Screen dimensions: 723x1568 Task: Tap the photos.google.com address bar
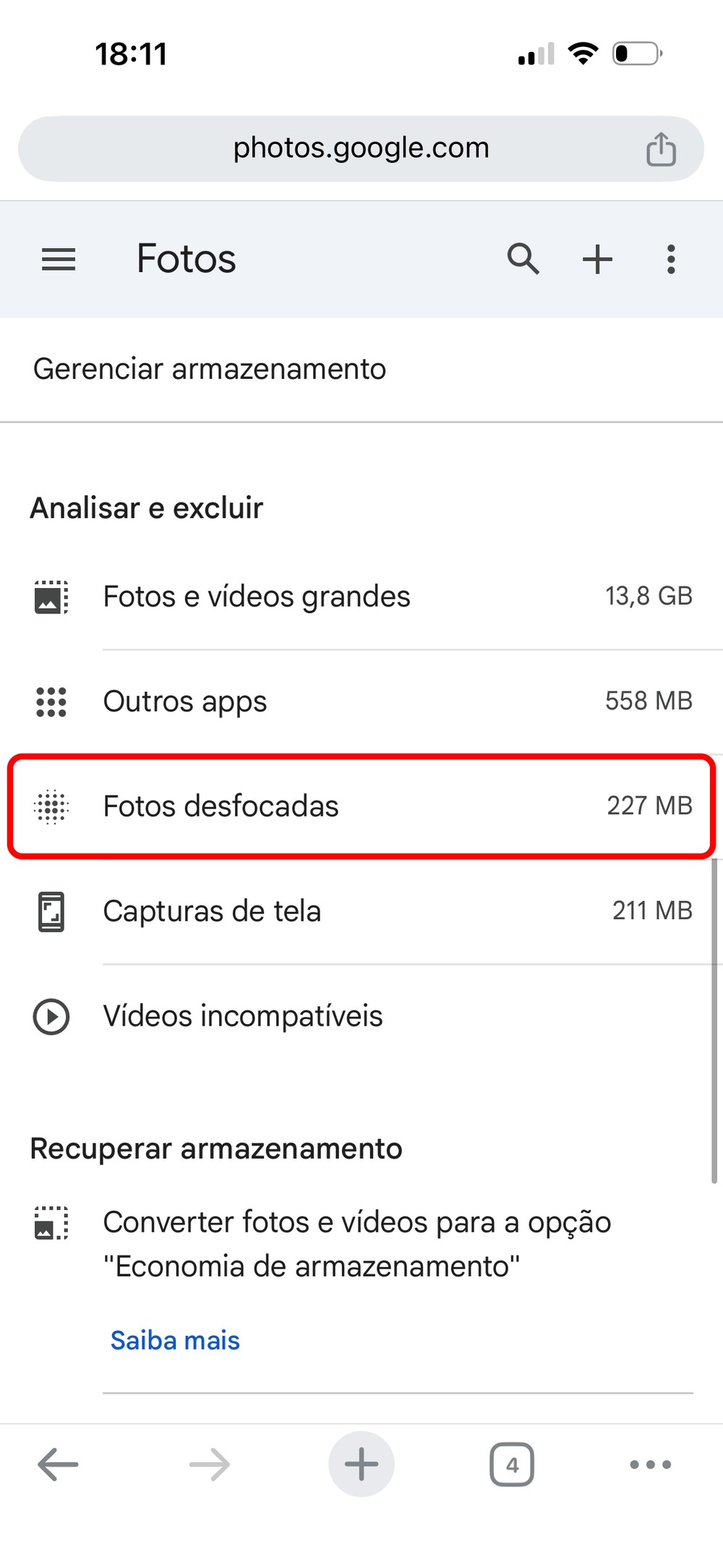[x=360, y=148]
